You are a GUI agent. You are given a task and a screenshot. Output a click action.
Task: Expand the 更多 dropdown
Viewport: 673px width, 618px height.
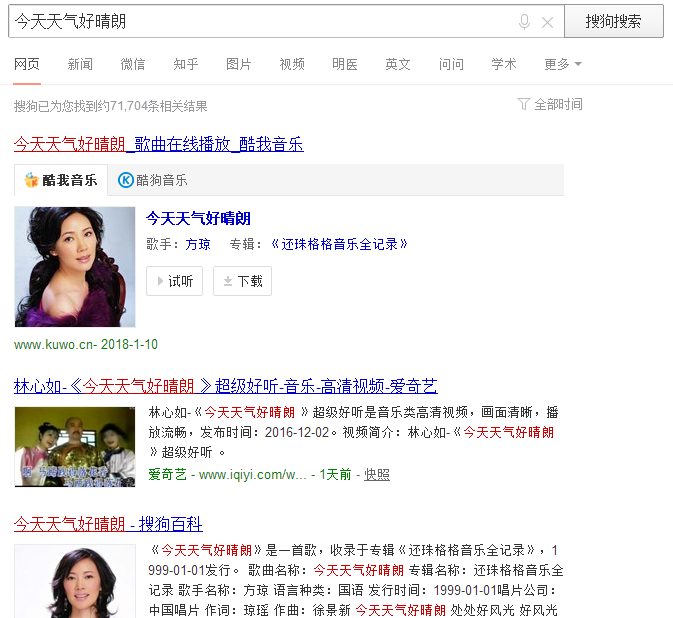click(562, 64)
